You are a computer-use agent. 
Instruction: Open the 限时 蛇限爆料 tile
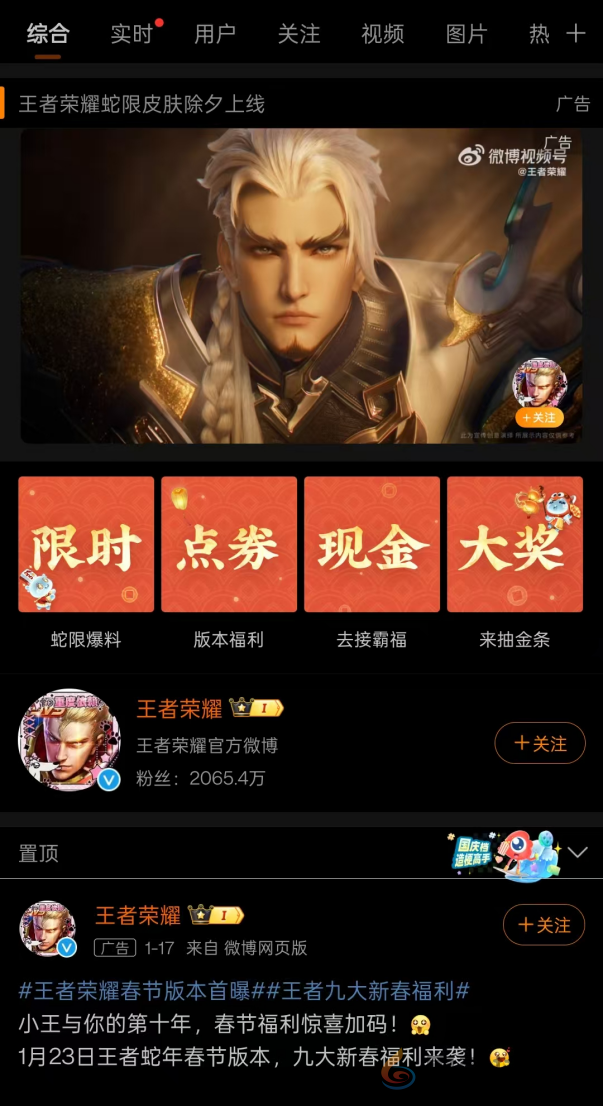[x=86, y=545]
